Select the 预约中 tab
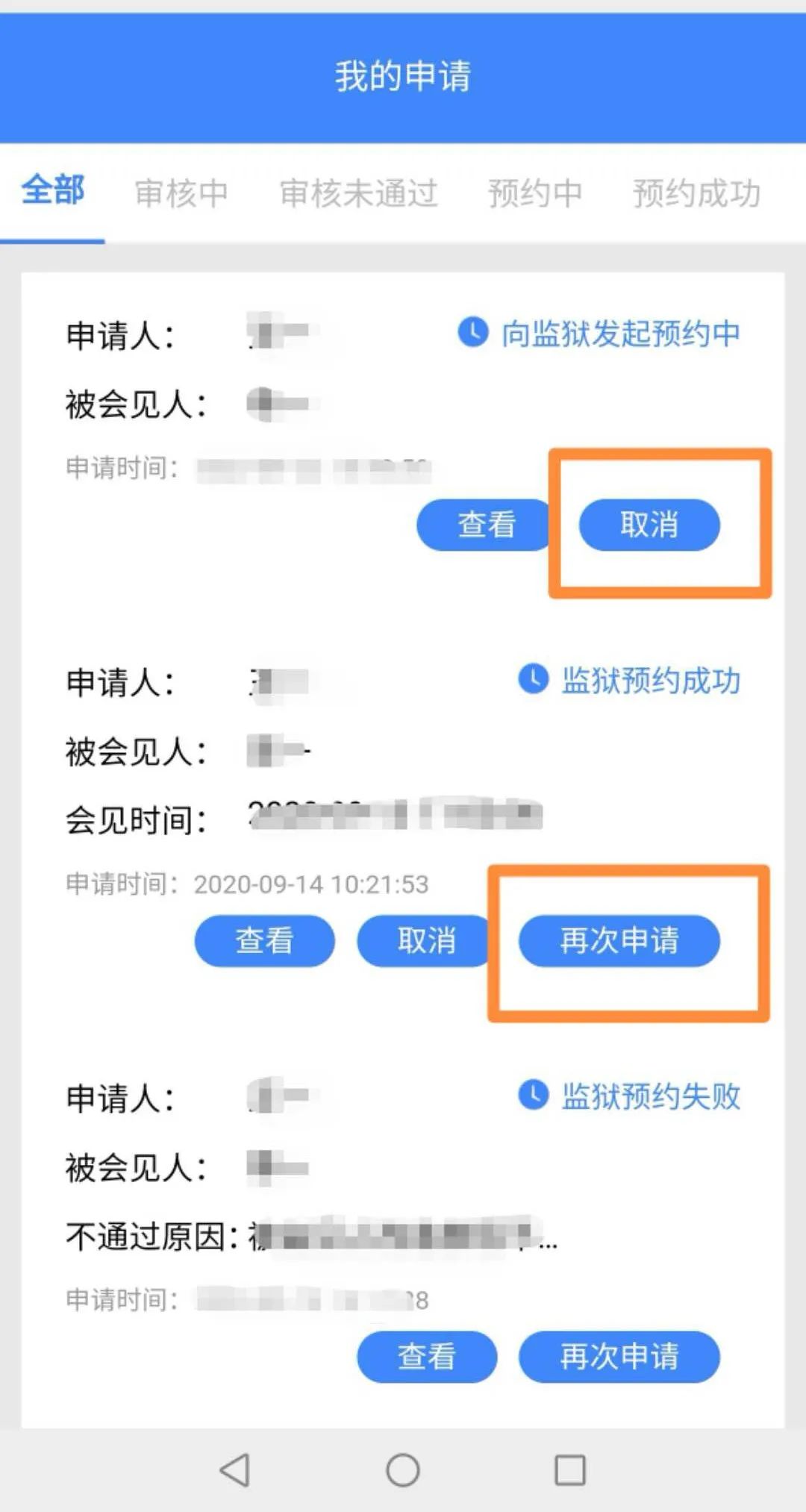Screen dimensions: 806x1512 tap(535, 193)
